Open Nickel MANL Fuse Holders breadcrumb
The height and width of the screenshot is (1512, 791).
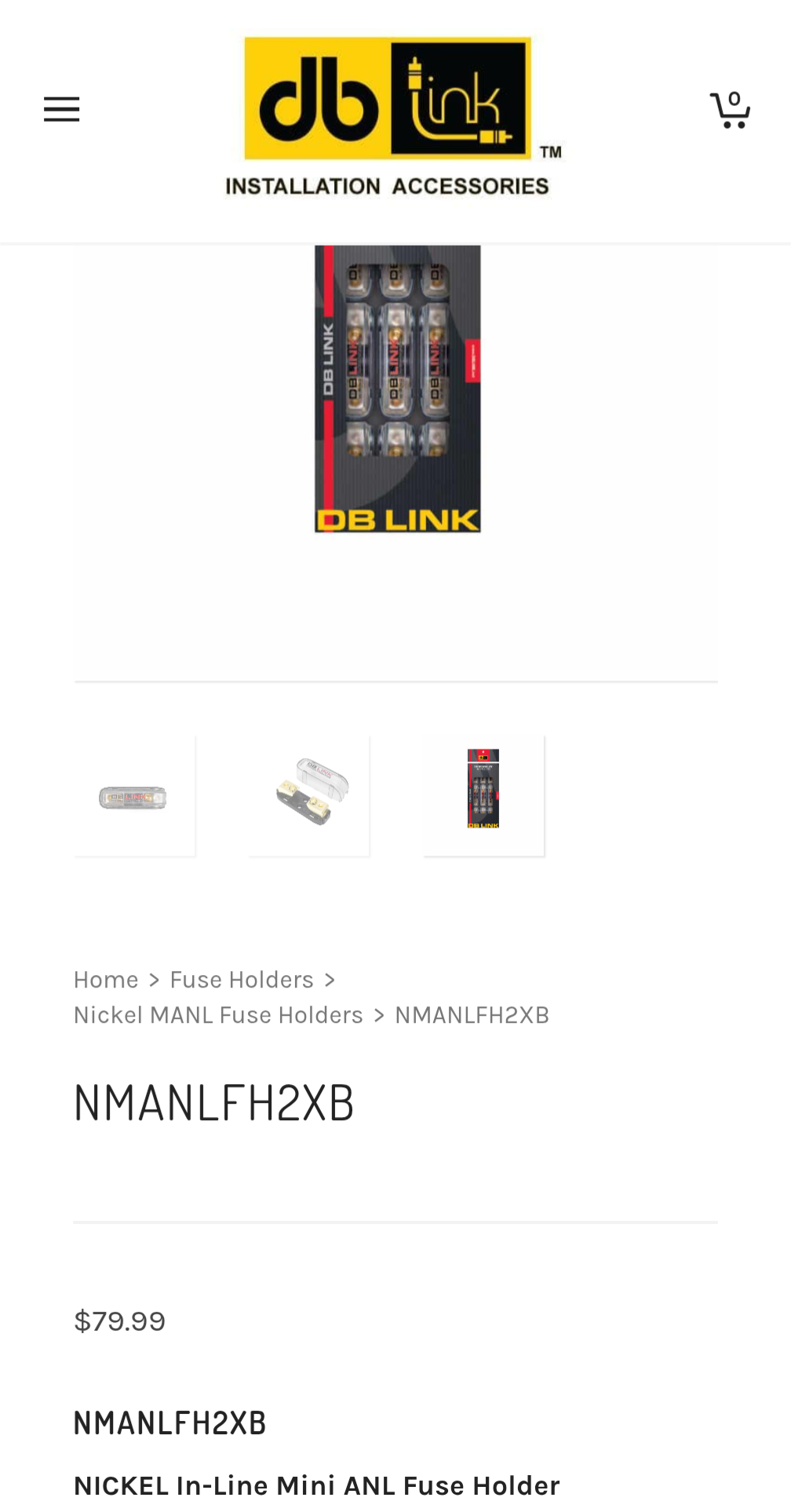coord(218,1015)
